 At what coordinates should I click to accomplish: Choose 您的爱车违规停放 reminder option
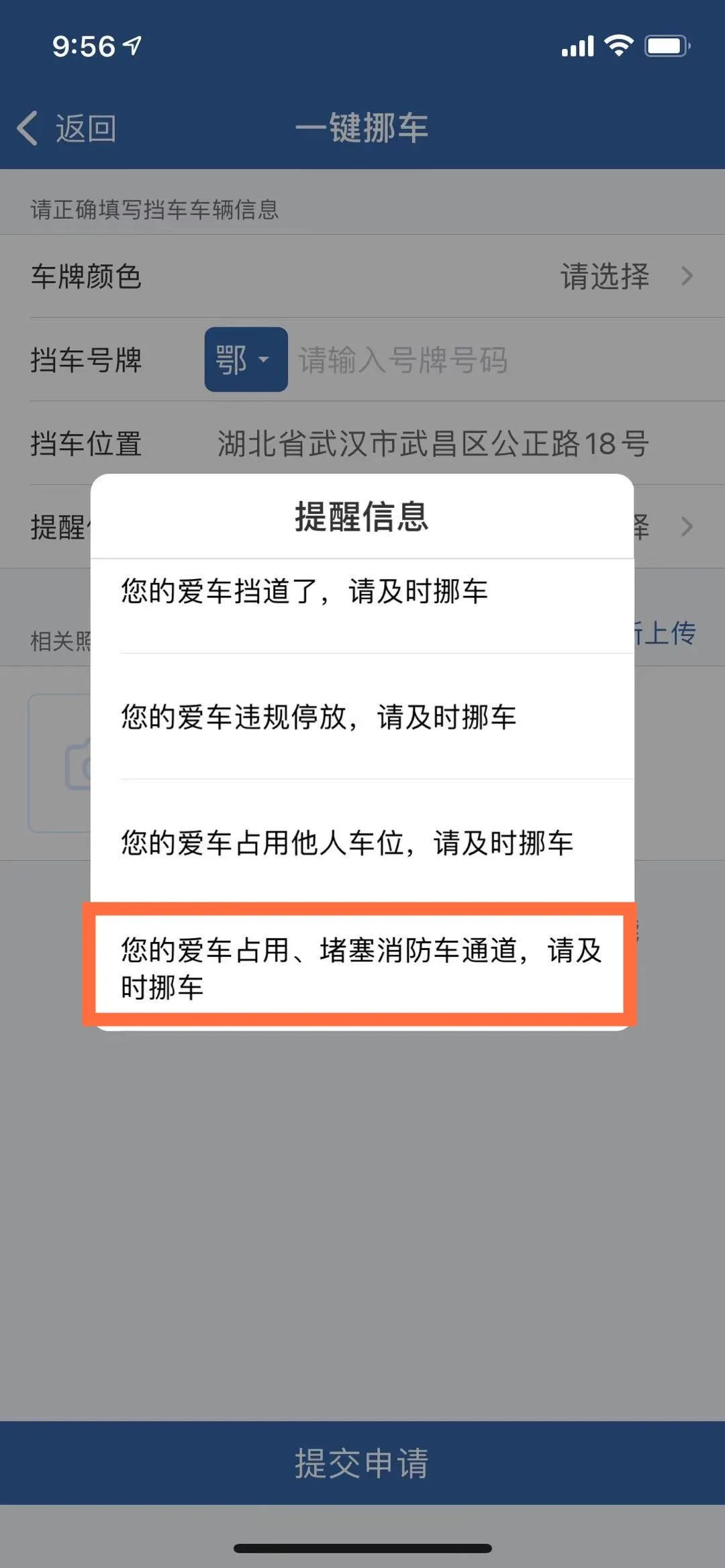(362, 717)
